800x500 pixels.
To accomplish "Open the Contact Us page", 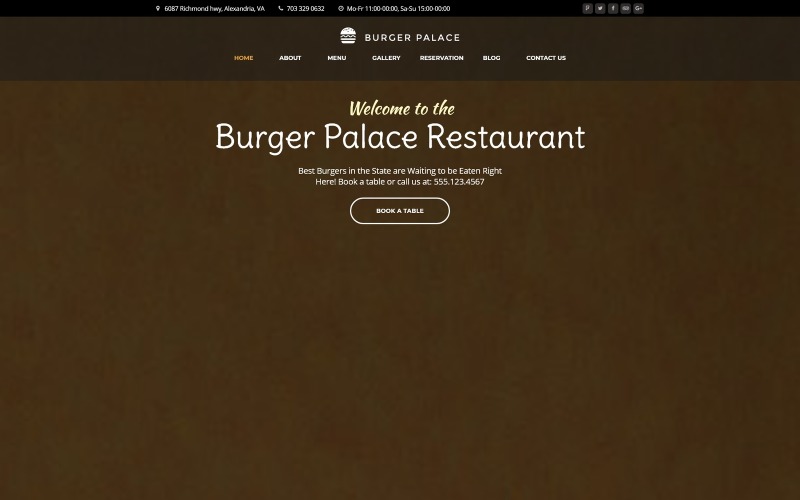I will 546,58.
